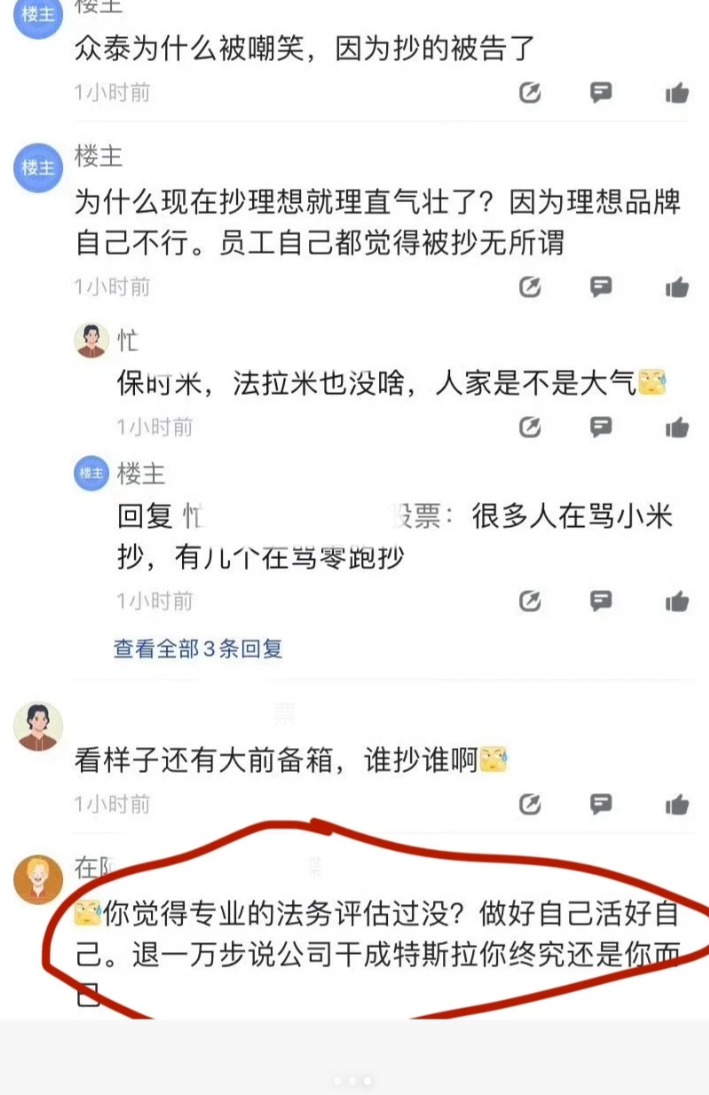Reply to the 大前备箱谁抄谁 comment

[x=601, y=803]
